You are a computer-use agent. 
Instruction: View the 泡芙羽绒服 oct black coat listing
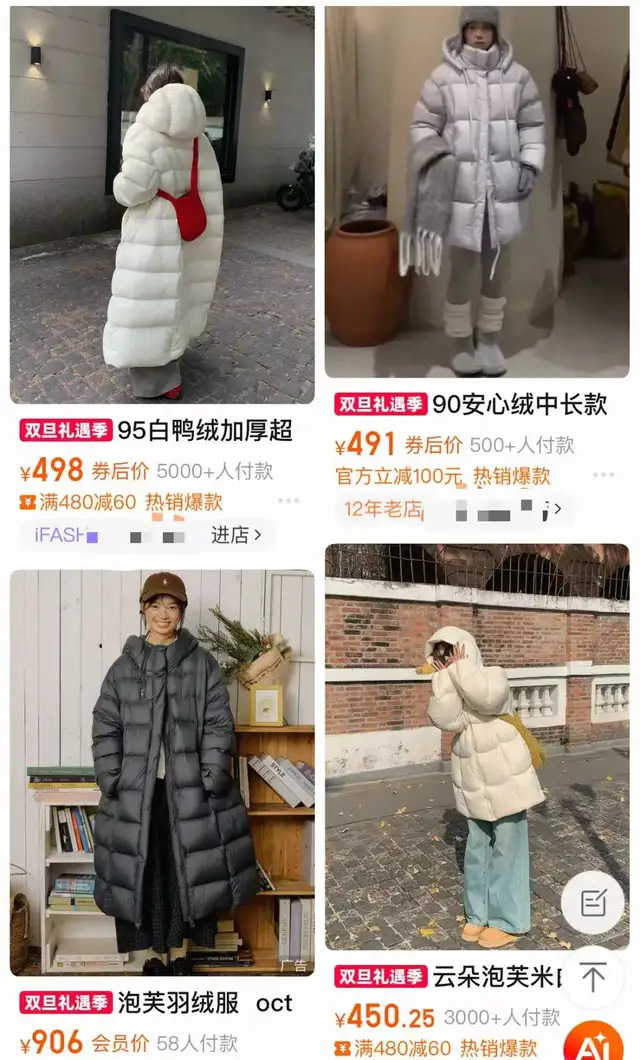click(162, 770)
